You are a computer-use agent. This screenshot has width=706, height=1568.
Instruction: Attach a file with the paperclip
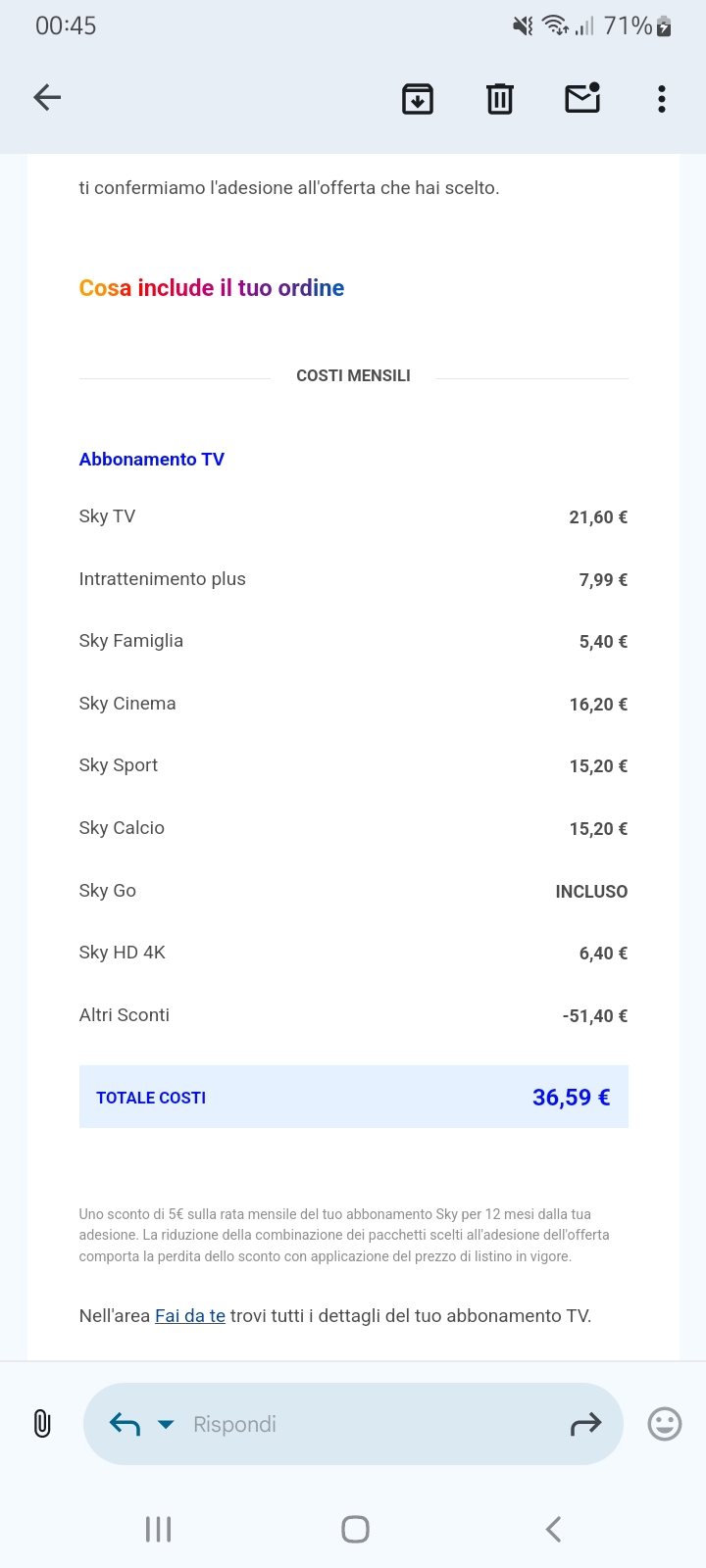tap(42, 1424)
